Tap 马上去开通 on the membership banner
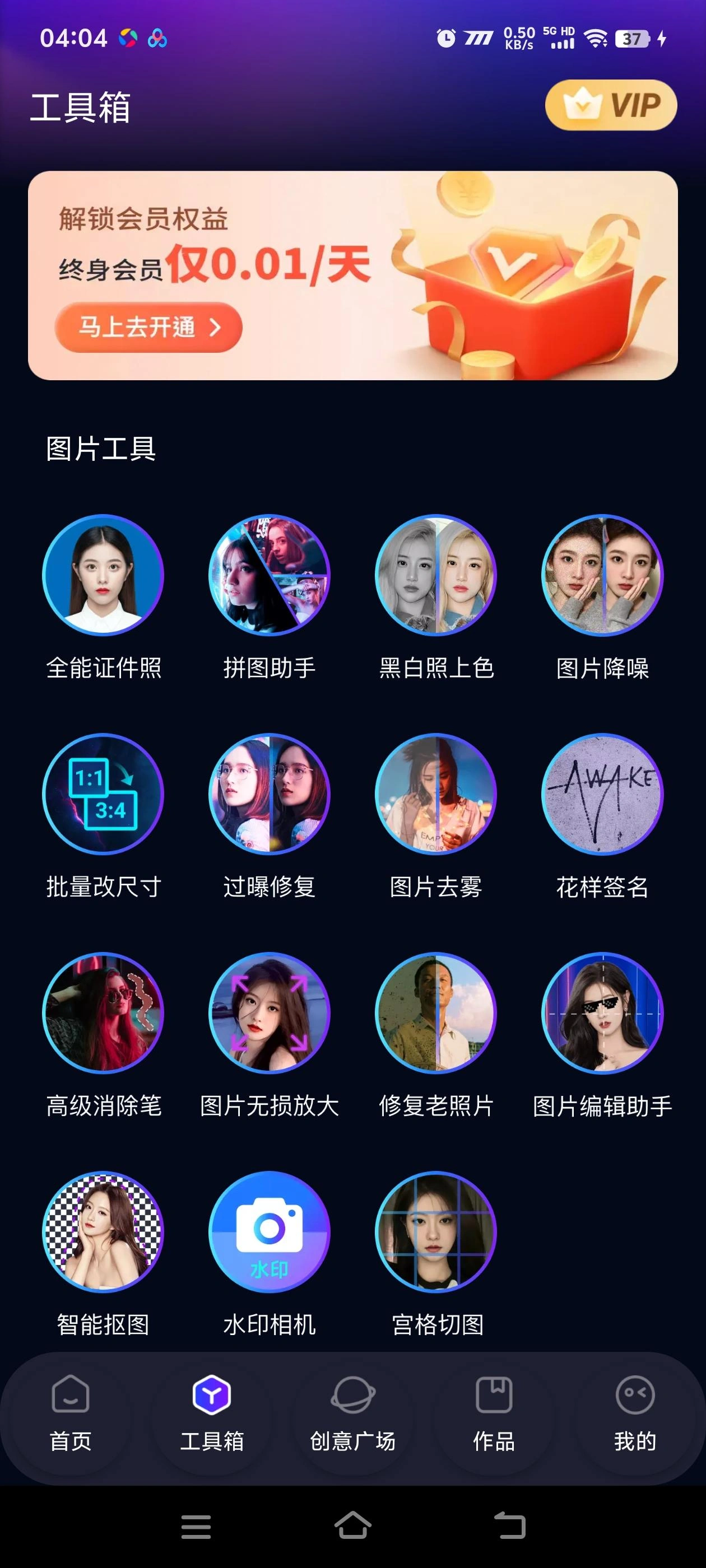706x1568 pixels. 148,328
